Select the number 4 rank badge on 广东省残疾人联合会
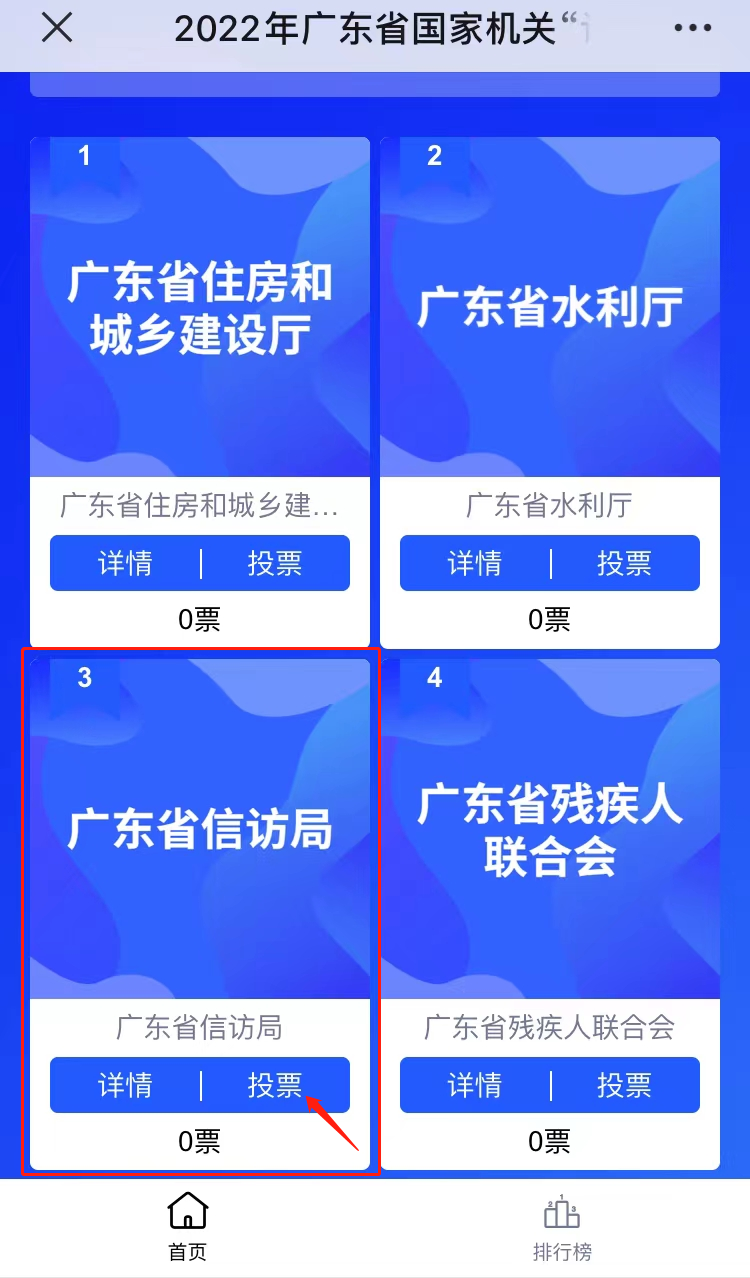This screenshot has height=1278, width=750. 434,676
